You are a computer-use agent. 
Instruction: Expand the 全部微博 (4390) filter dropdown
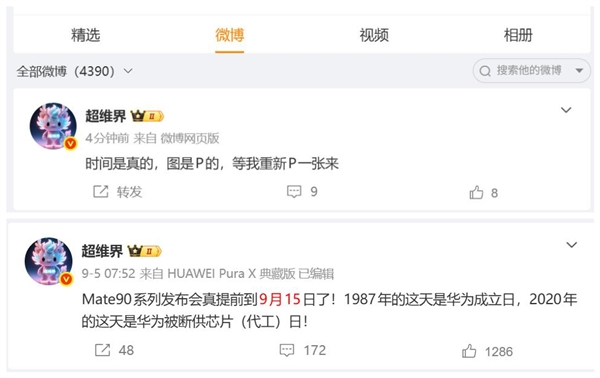point(75,71)
